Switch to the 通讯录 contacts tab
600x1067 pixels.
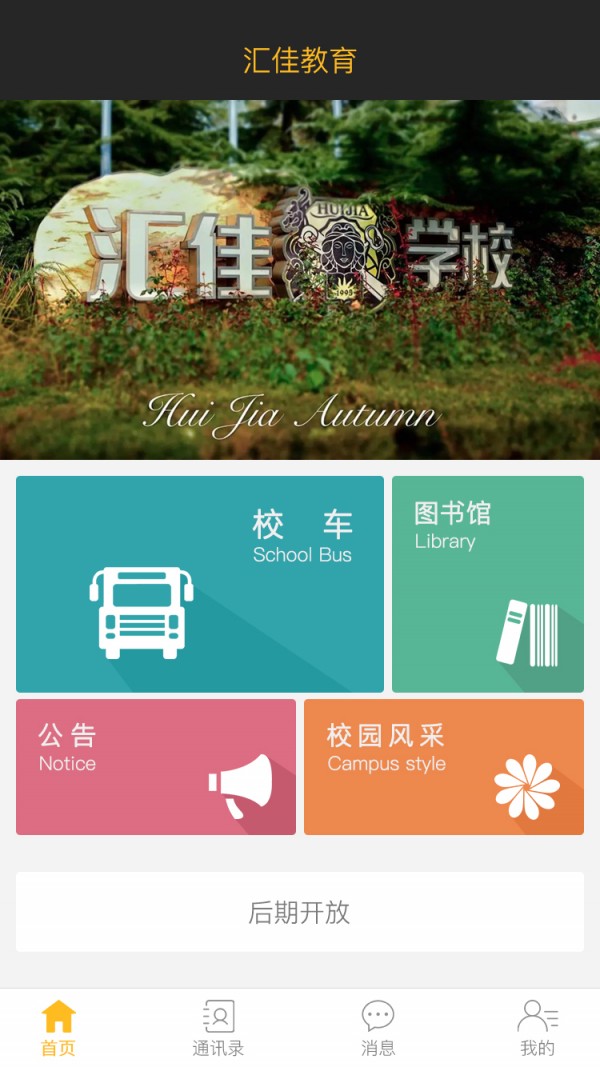pyautogui.click(x=218, y=1028)
